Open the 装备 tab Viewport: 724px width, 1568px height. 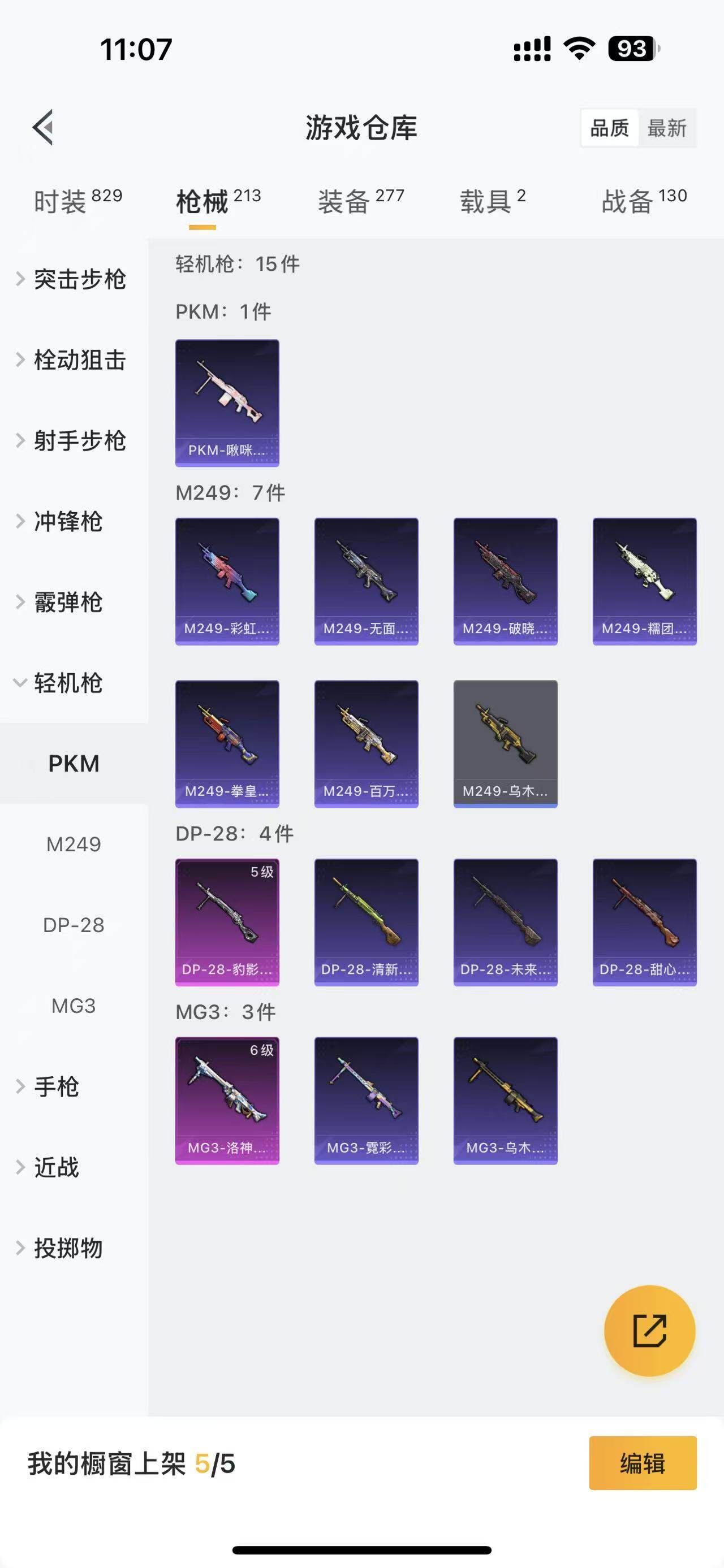point(360,201)
